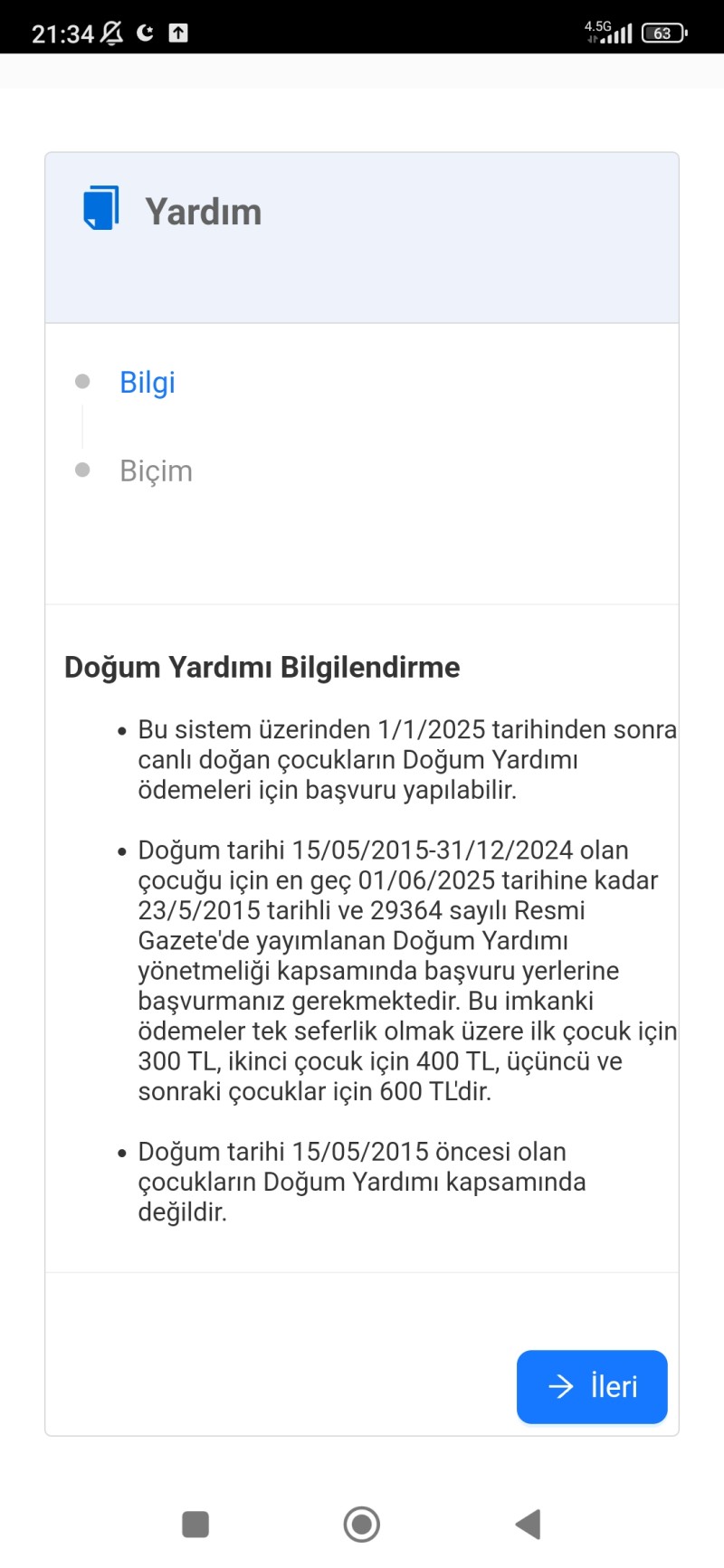Select the Bilgi step

[x=148, y=382]
